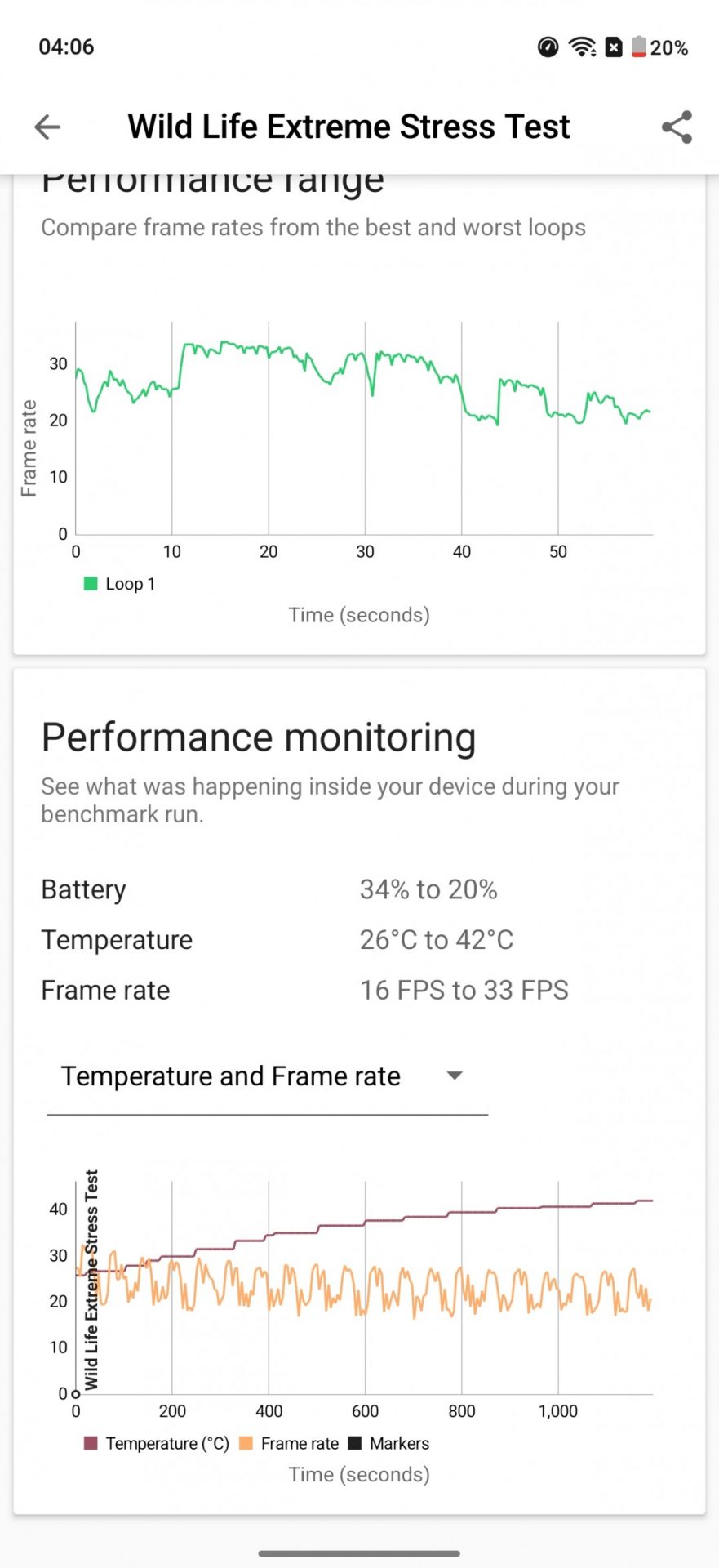The height and width of the screenshot is (1568, 719).
Task: Go back using the arrow icon
Action: click(47, 127)
